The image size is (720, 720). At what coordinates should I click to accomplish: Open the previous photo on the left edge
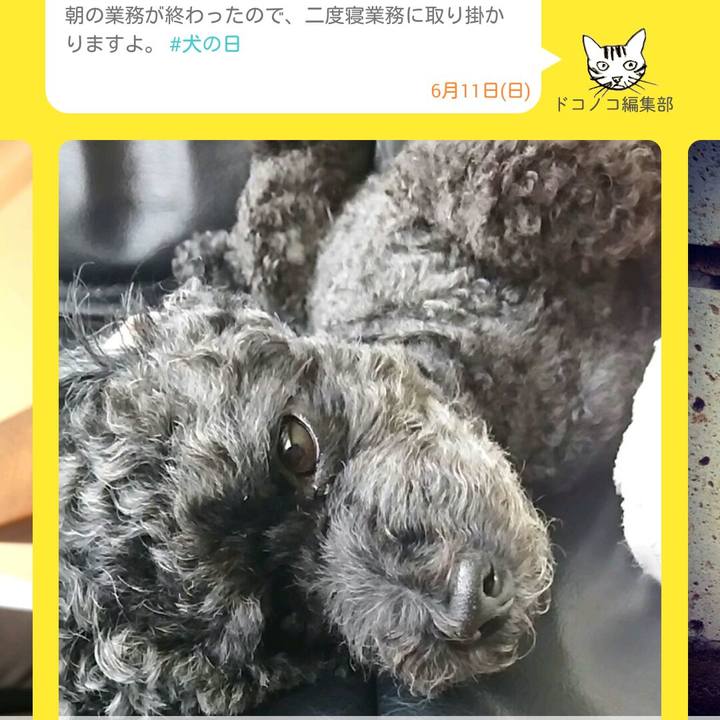point(15,430)
